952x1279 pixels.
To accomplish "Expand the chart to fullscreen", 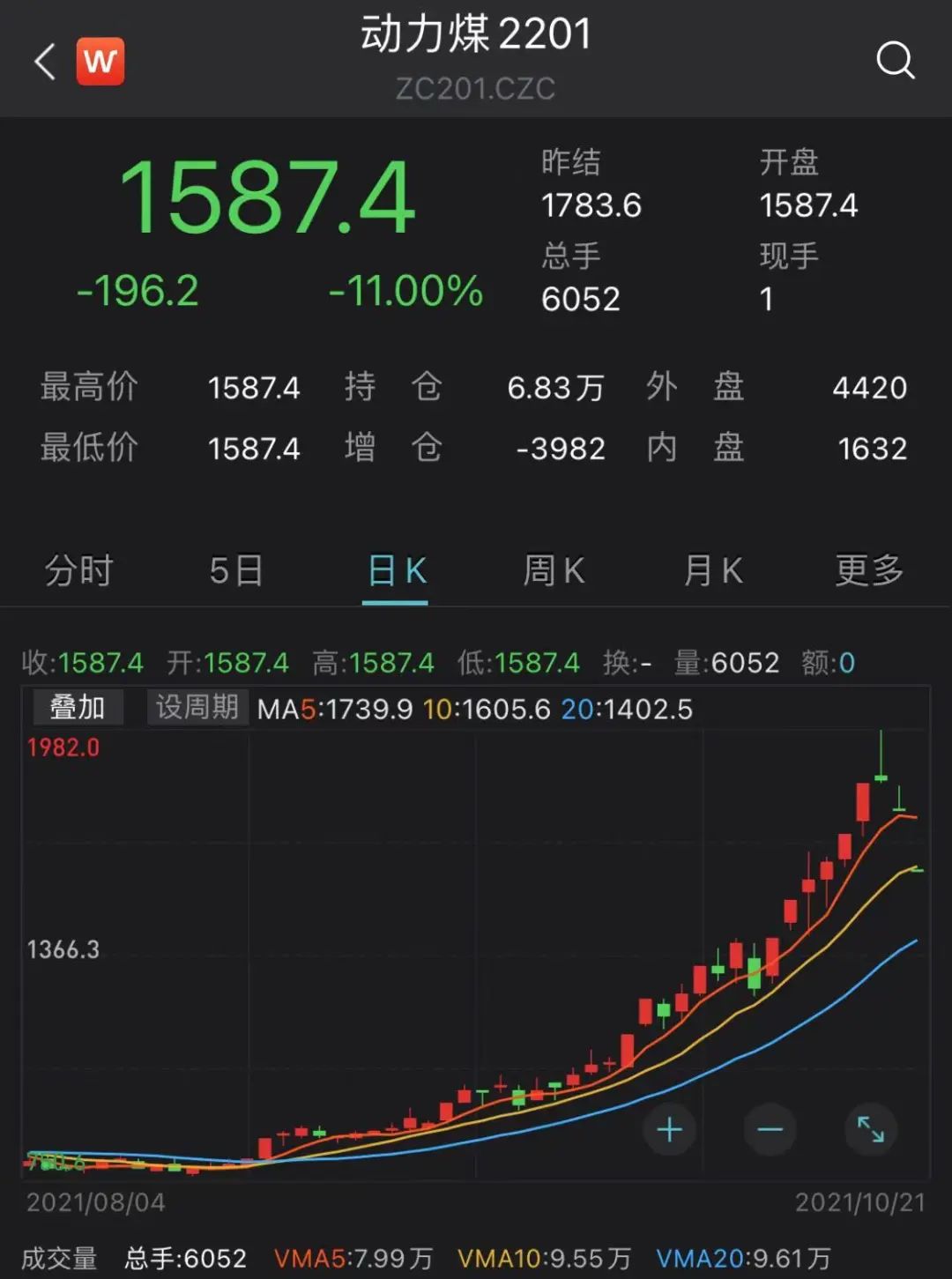I will point(871,1129).
